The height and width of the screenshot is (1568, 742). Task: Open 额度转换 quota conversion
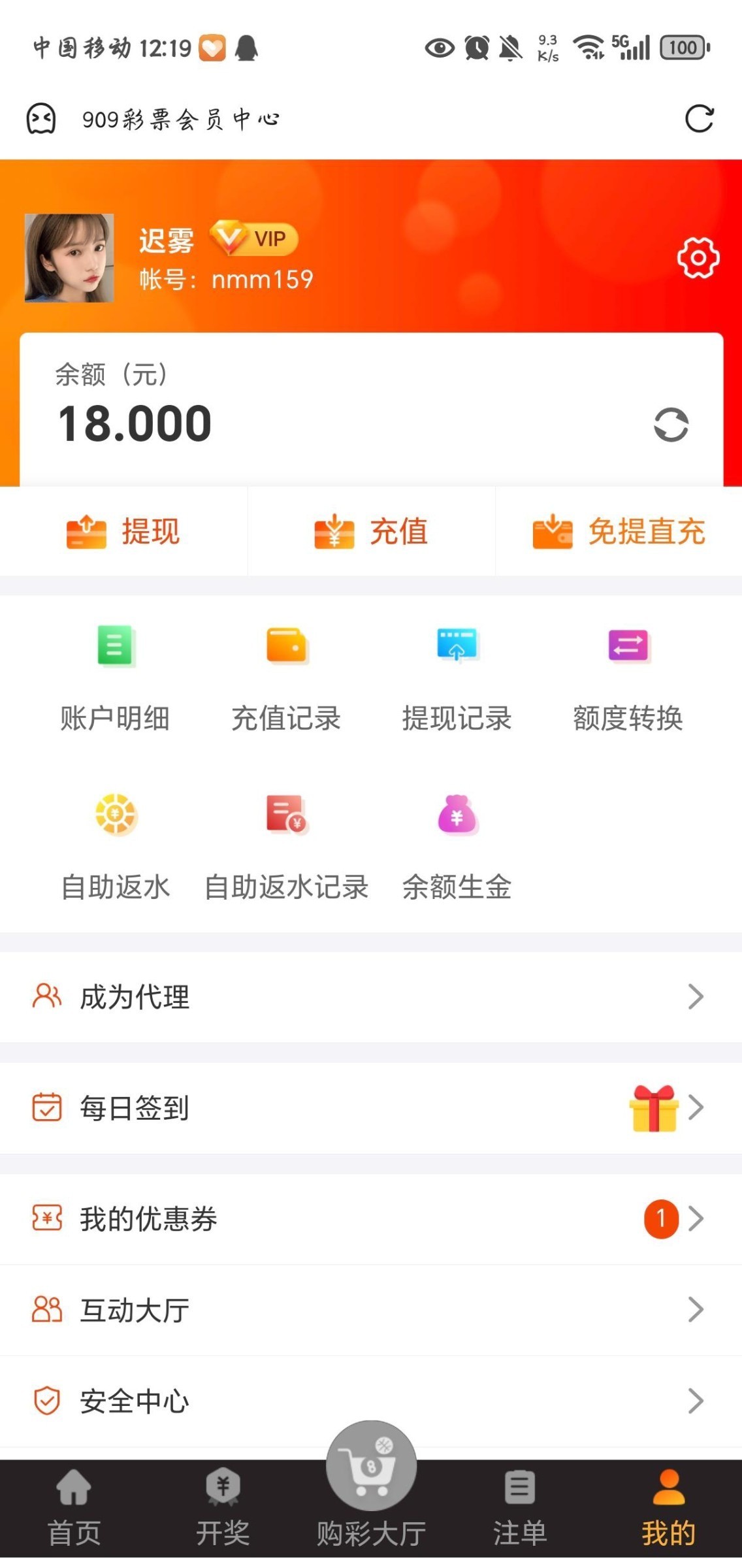pos(628,679)
